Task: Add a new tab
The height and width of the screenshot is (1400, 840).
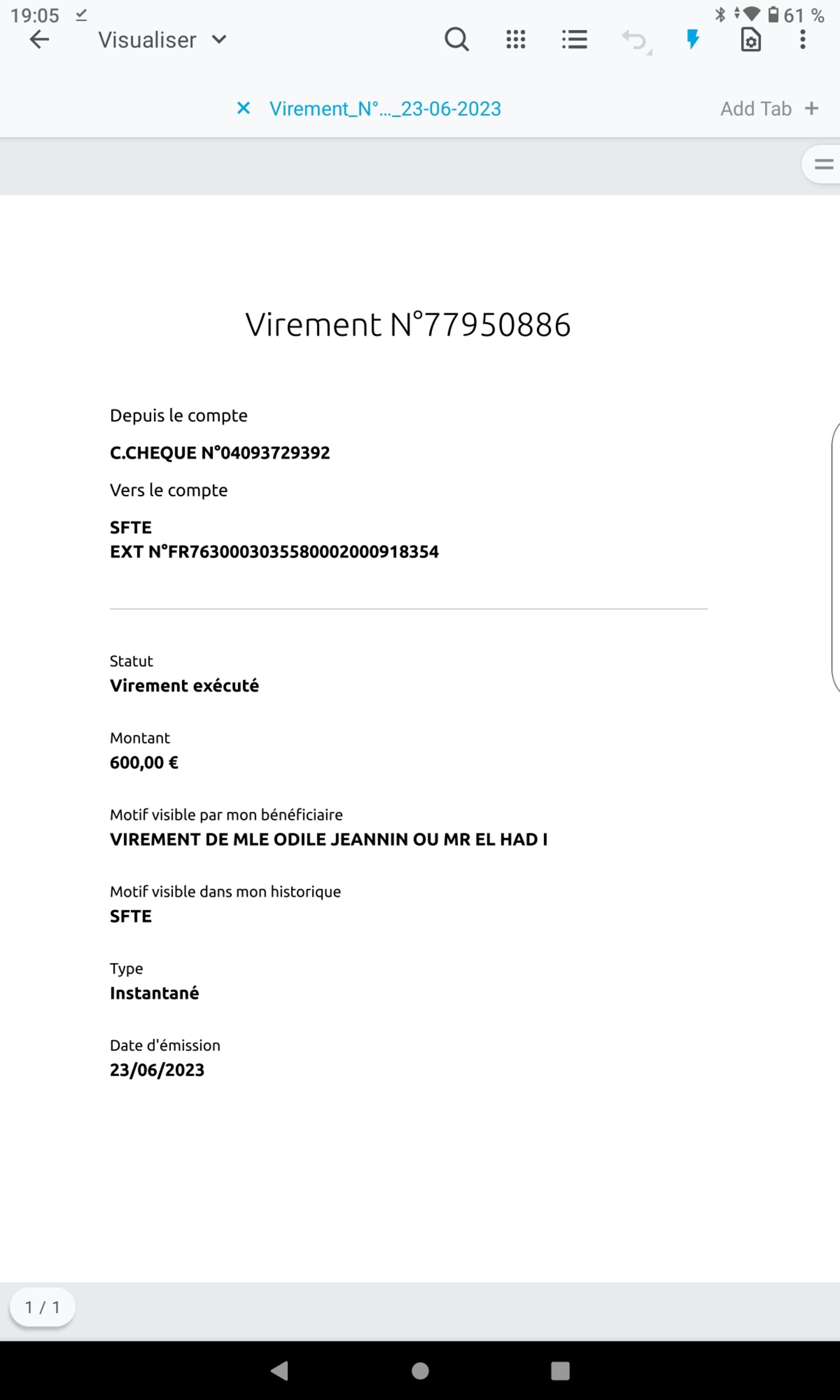Action: point(769,109)
